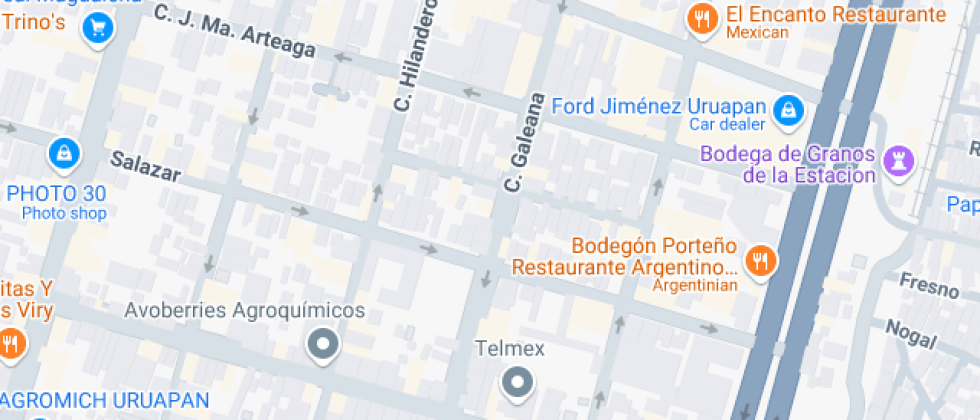Open El Encanto Restaurante map pin

tap(703, 21)
